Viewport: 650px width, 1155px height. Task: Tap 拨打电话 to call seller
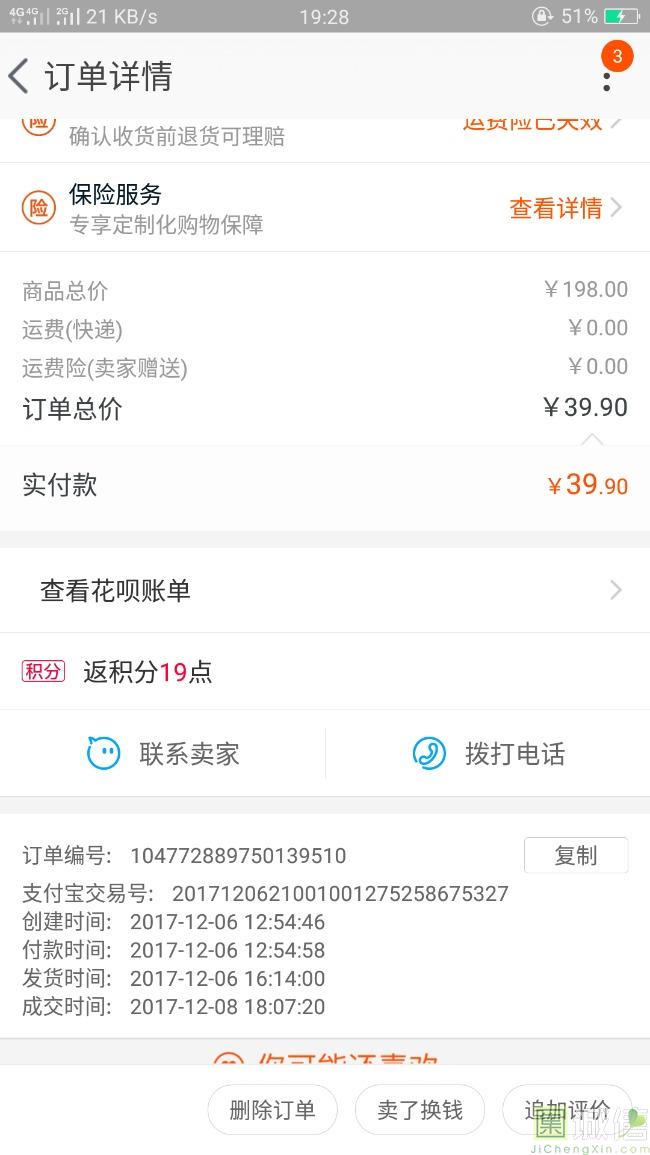click(x=489, y=754)
